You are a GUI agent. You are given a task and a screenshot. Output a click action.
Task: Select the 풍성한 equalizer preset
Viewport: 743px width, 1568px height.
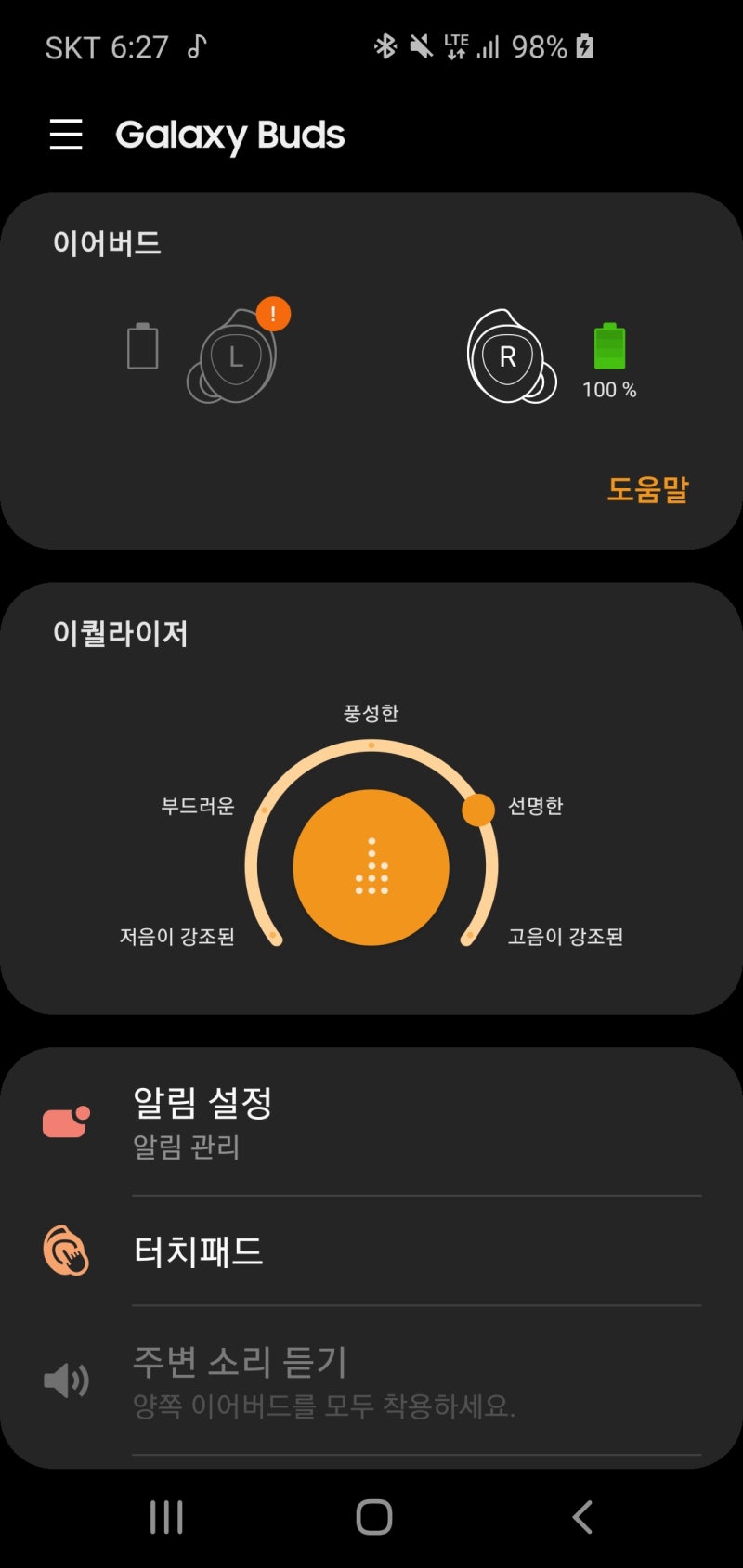point(371,714)
